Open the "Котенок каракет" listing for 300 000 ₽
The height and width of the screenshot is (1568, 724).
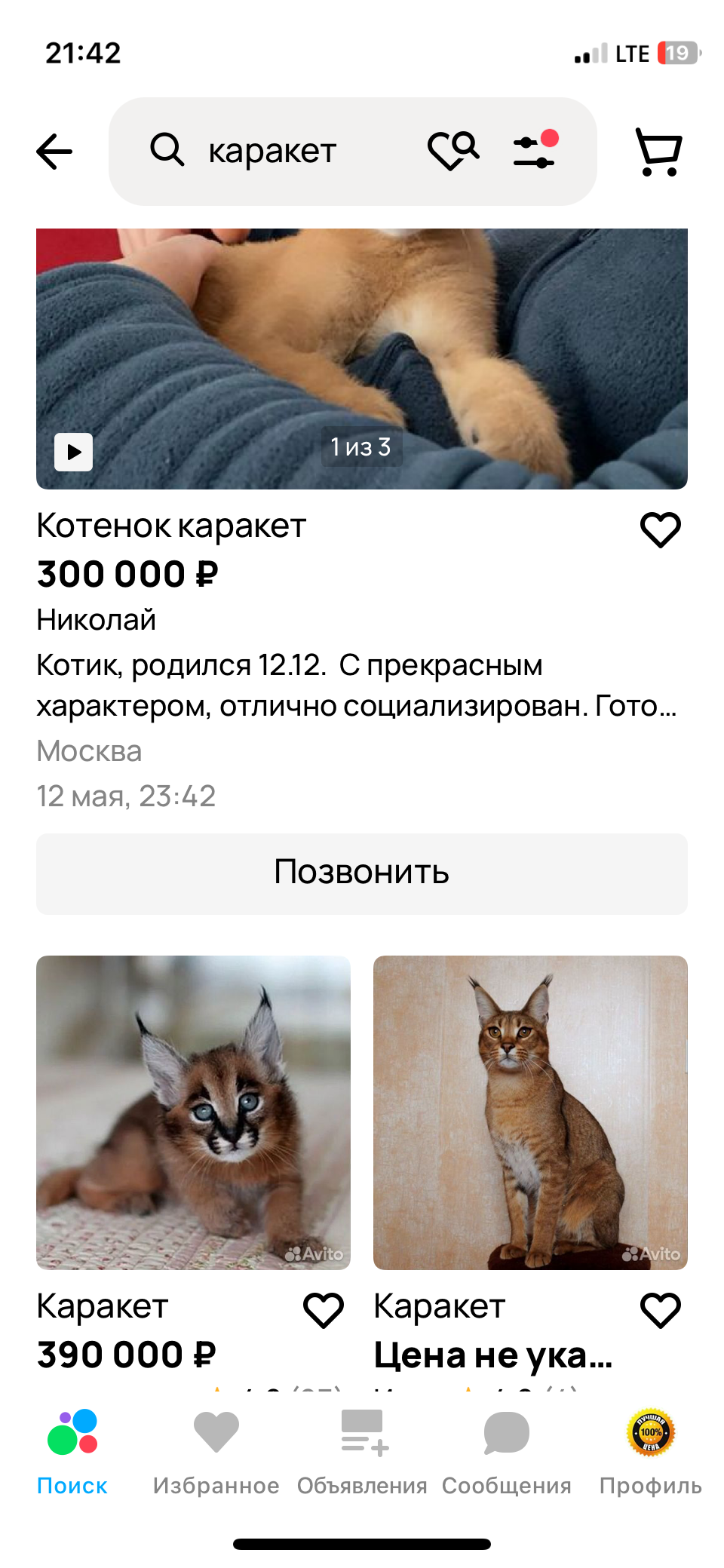coord(172,526)
